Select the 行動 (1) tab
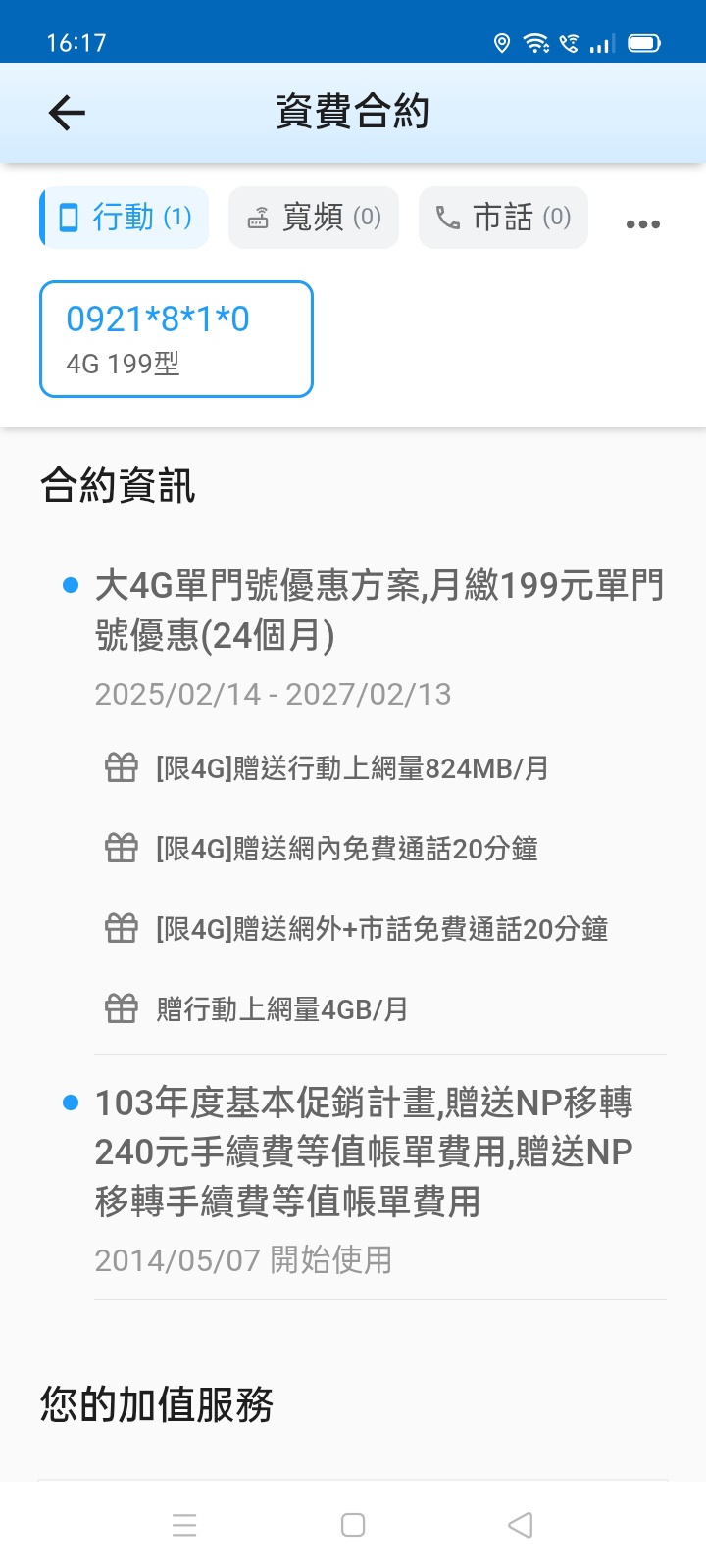706x1568 pixels. (x=125, y=218)
